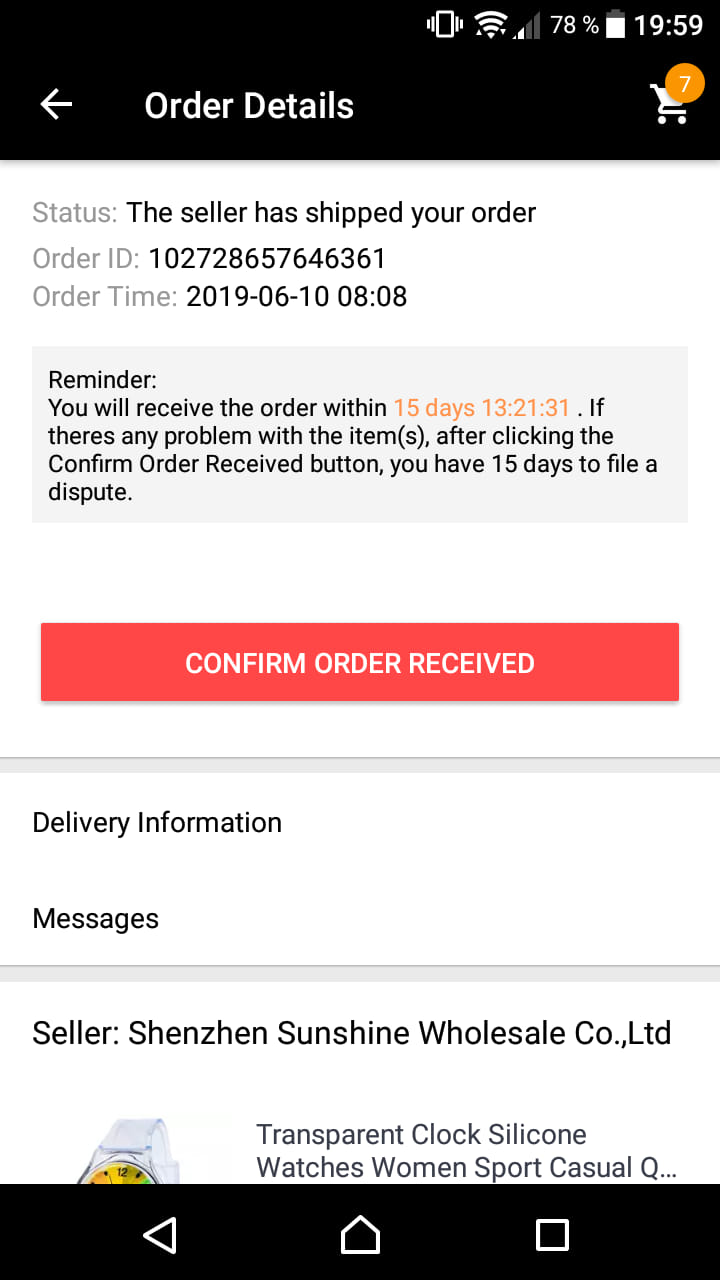Tap Confirm Order Received button
720x1280 pixels.
360,663
